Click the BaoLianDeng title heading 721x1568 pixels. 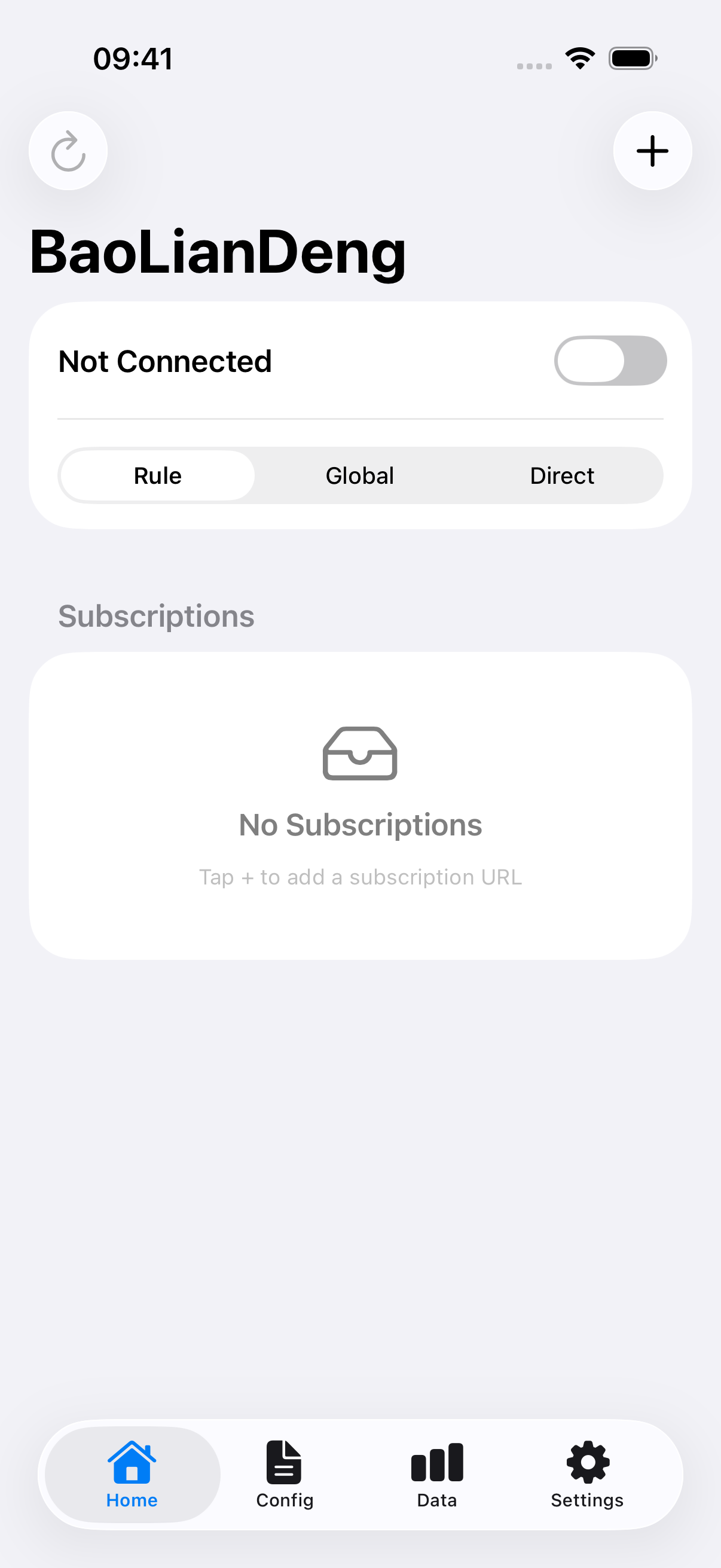218,251
